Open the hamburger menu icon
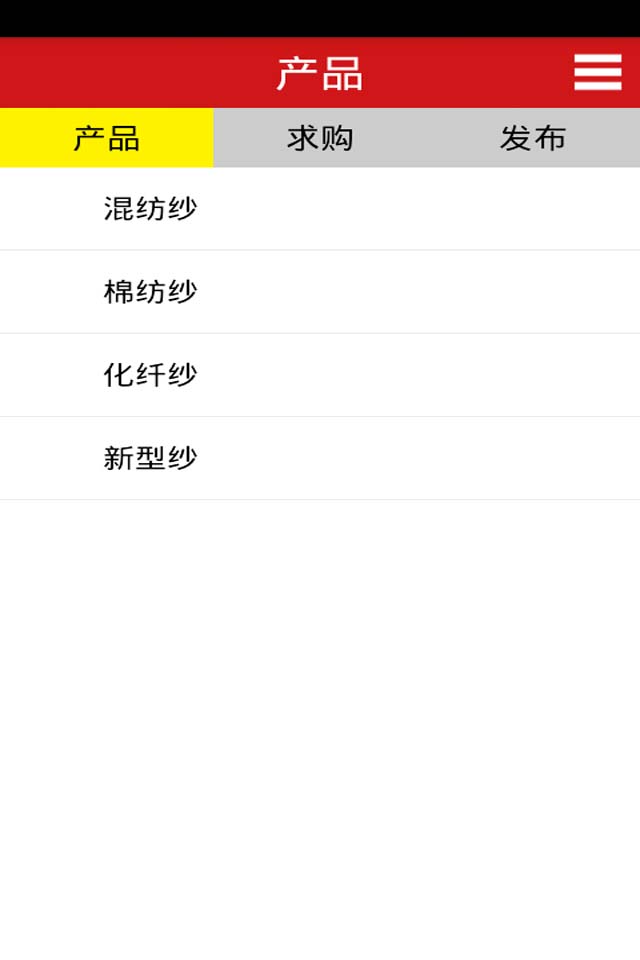Viewport: 640px width, 960px height. coord(597,72)
